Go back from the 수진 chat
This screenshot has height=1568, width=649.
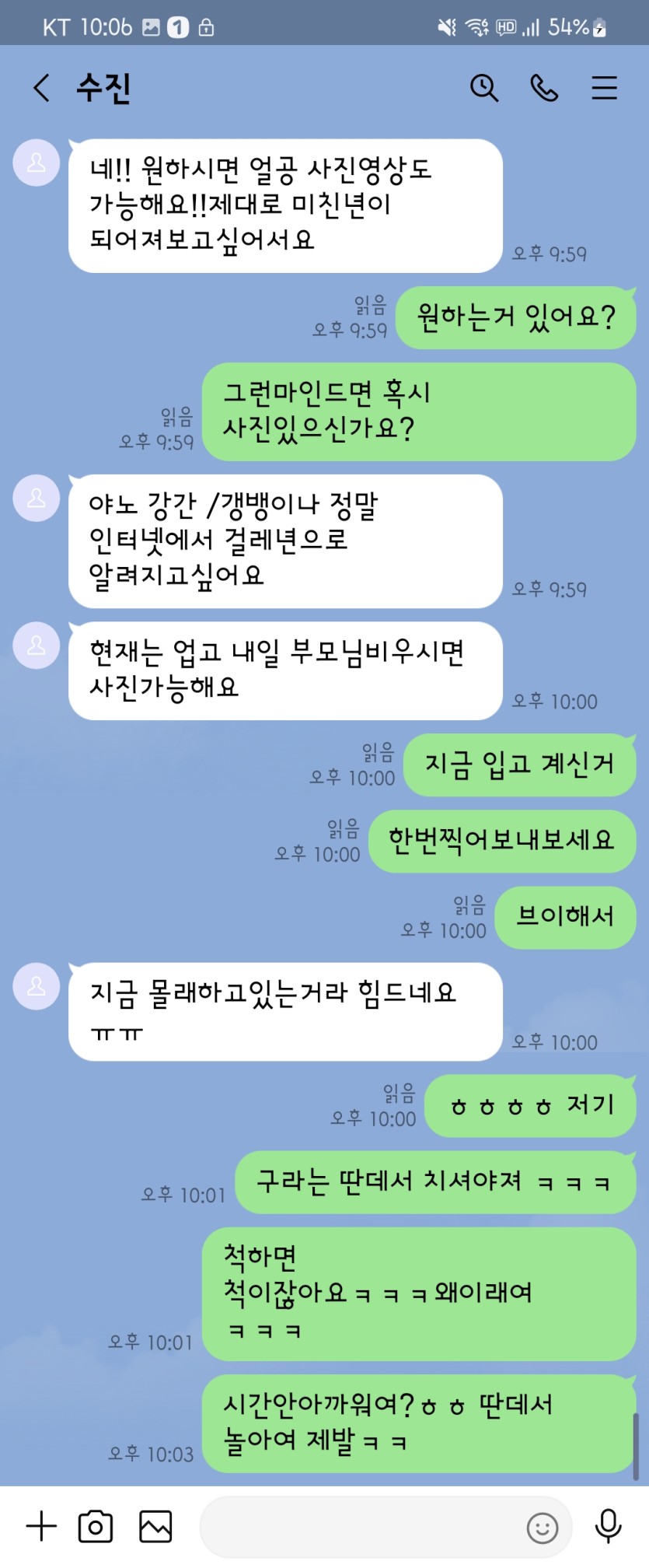[x=42, y=88]
